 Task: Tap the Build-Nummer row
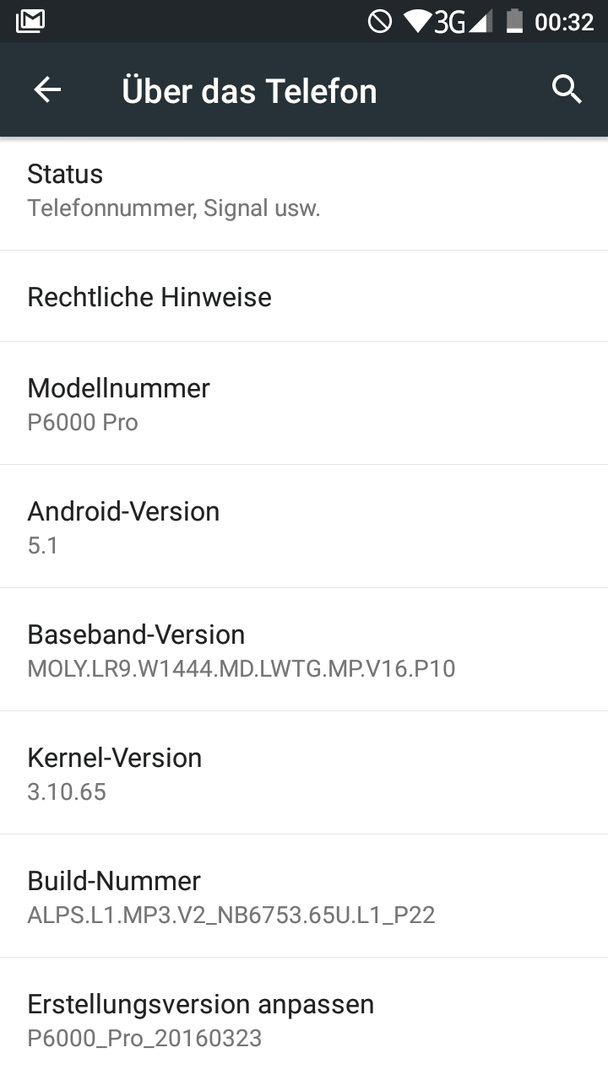coord(304,896)
